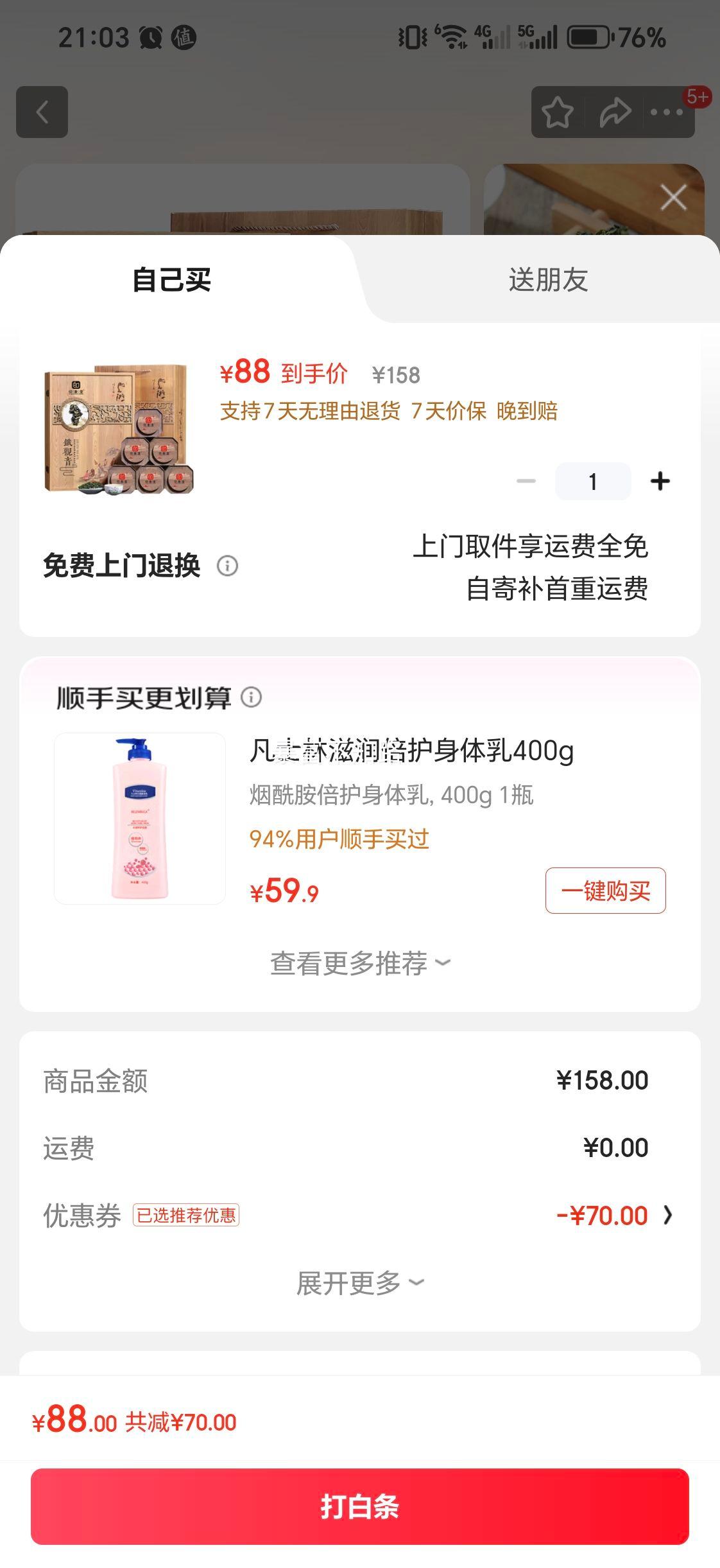Tap the quantity field showing 1
This screenshot has width=720, height=1568.
[x=592, y=481]
